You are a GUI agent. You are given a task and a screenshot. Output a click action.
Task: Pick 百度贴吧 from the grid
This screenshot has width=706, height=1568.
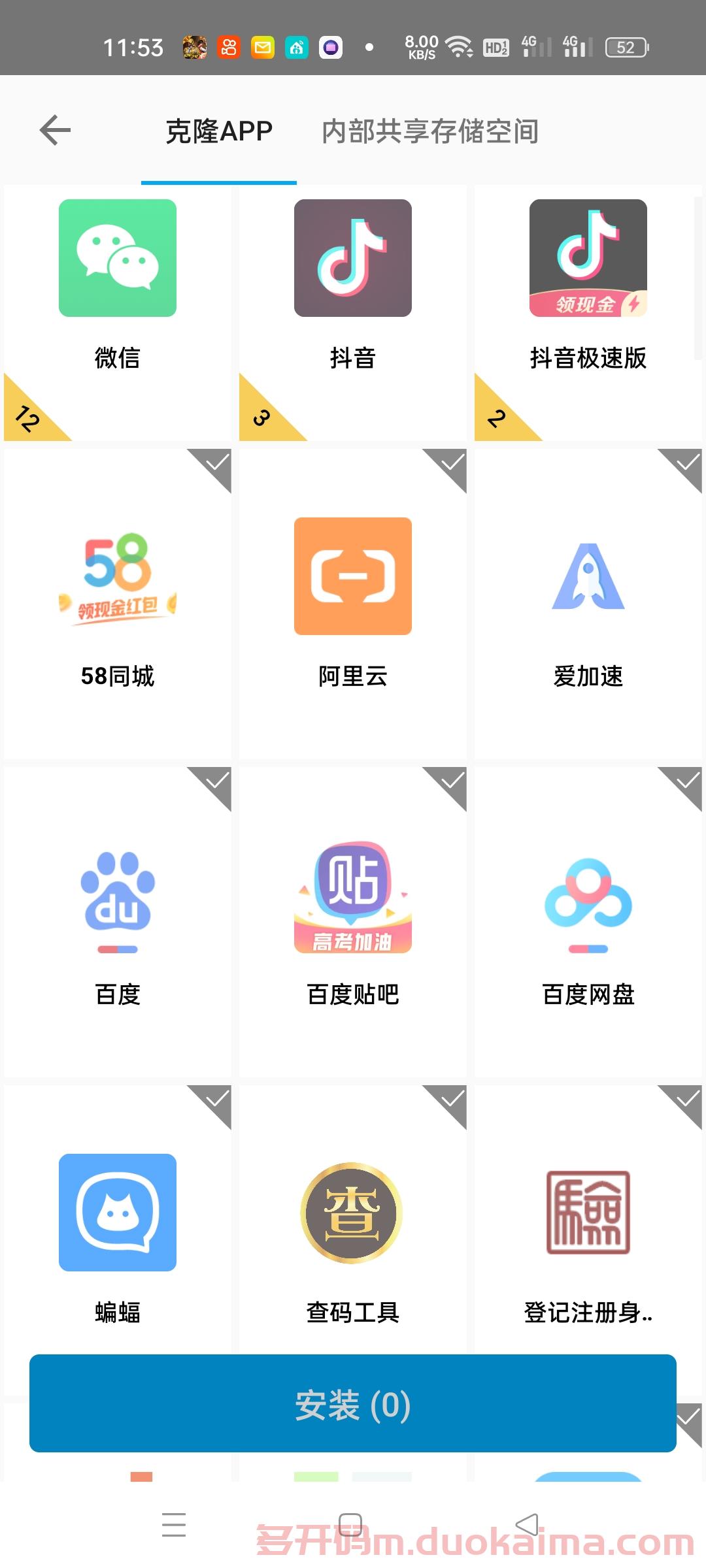[x=353, y=921]
